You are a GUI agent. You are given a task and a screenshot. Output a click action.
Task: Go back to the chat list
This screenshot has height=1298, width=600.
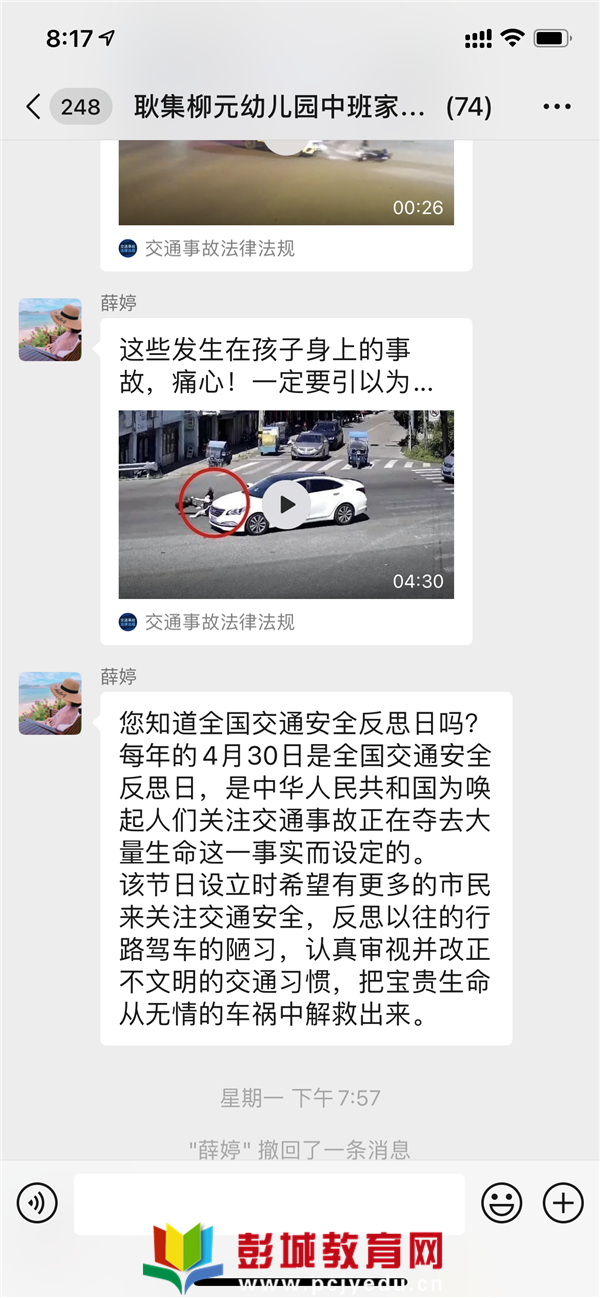coord(33,107)
